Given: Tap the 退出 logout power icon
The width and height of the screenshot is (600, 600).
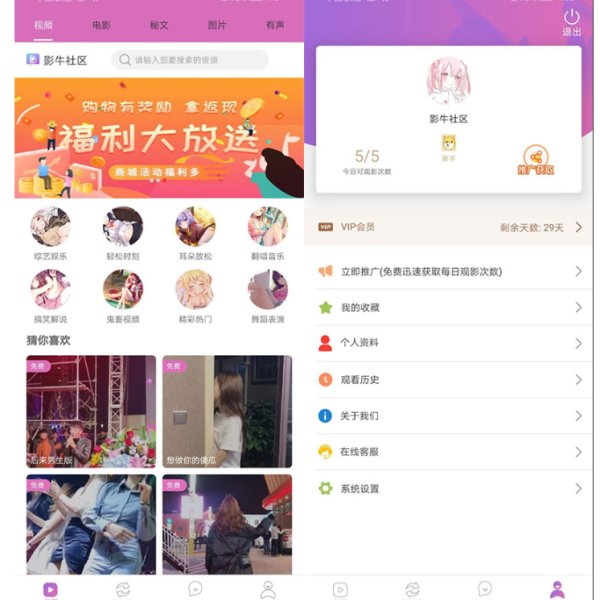Looking at the screenshot, I should 572,20.
